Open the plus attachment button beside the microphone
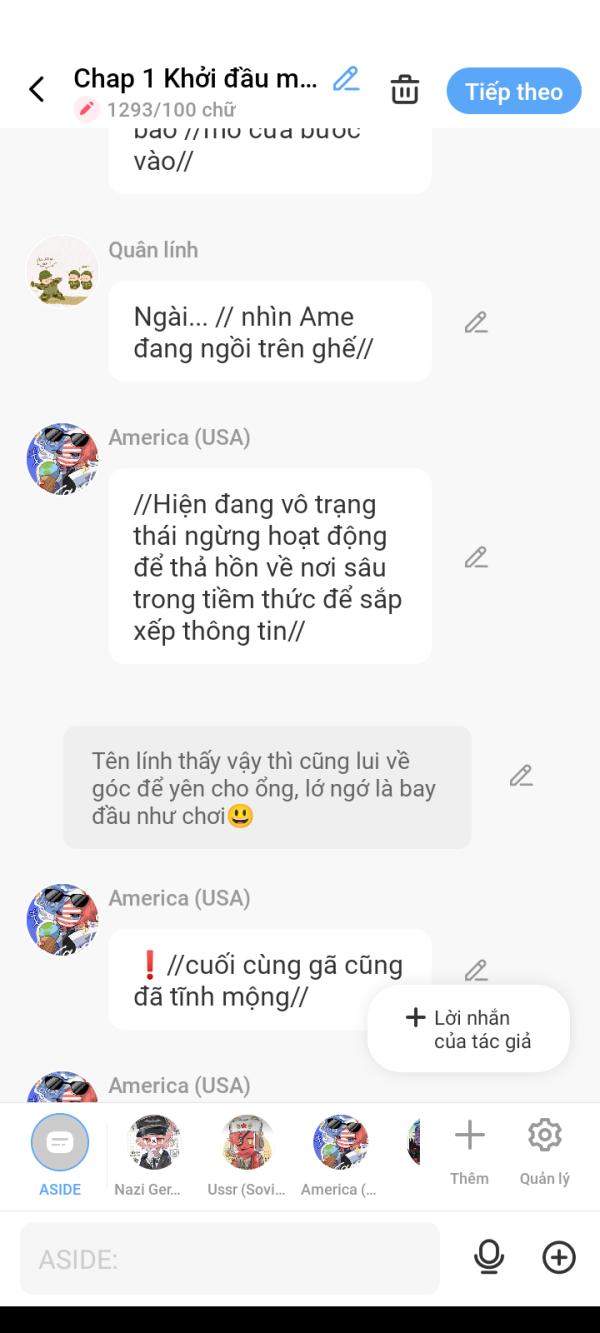The height and width of the screenshot is (1333, 600). [x=559, y=1257]
